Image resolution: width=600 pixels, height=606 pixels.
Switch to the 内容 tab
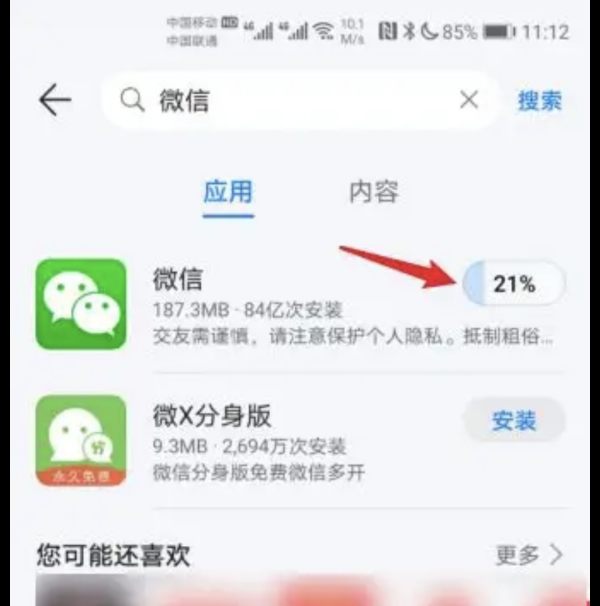[373, 191]
